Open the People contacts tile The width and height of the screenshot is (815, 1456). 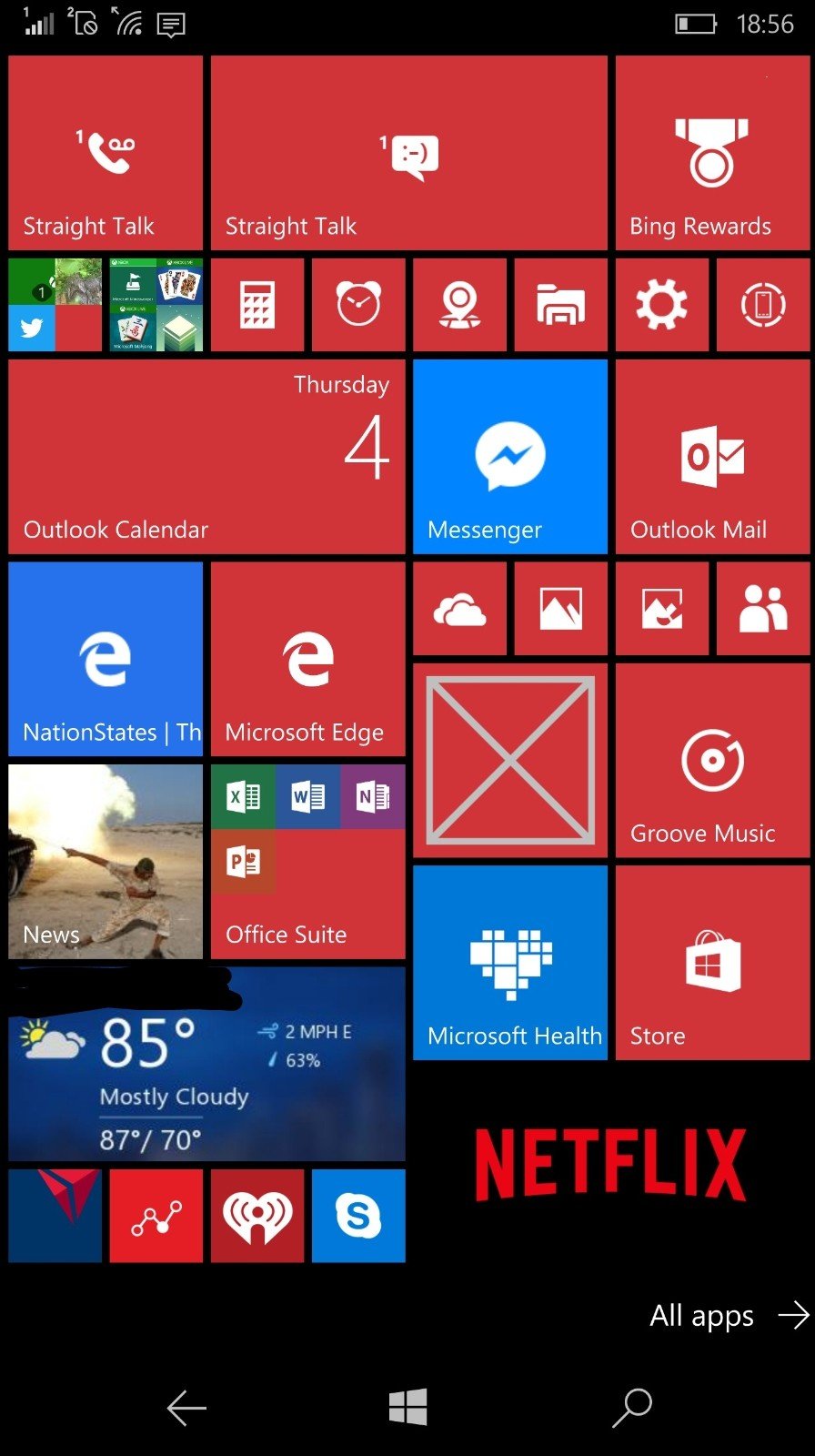763,609
